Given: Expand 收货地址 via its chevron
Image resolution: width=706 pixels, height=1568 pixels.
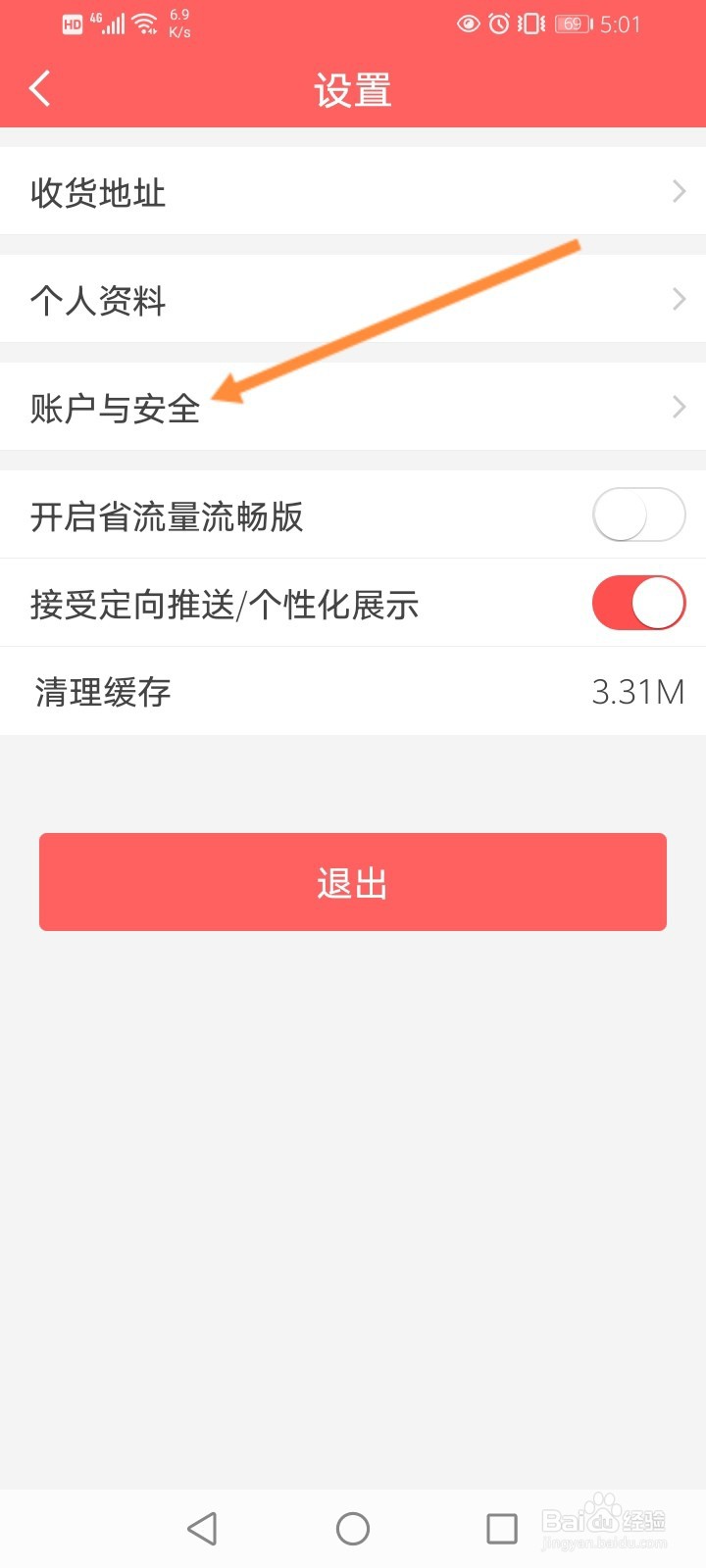Looking at the screenshot, I should tap(679, 191).
